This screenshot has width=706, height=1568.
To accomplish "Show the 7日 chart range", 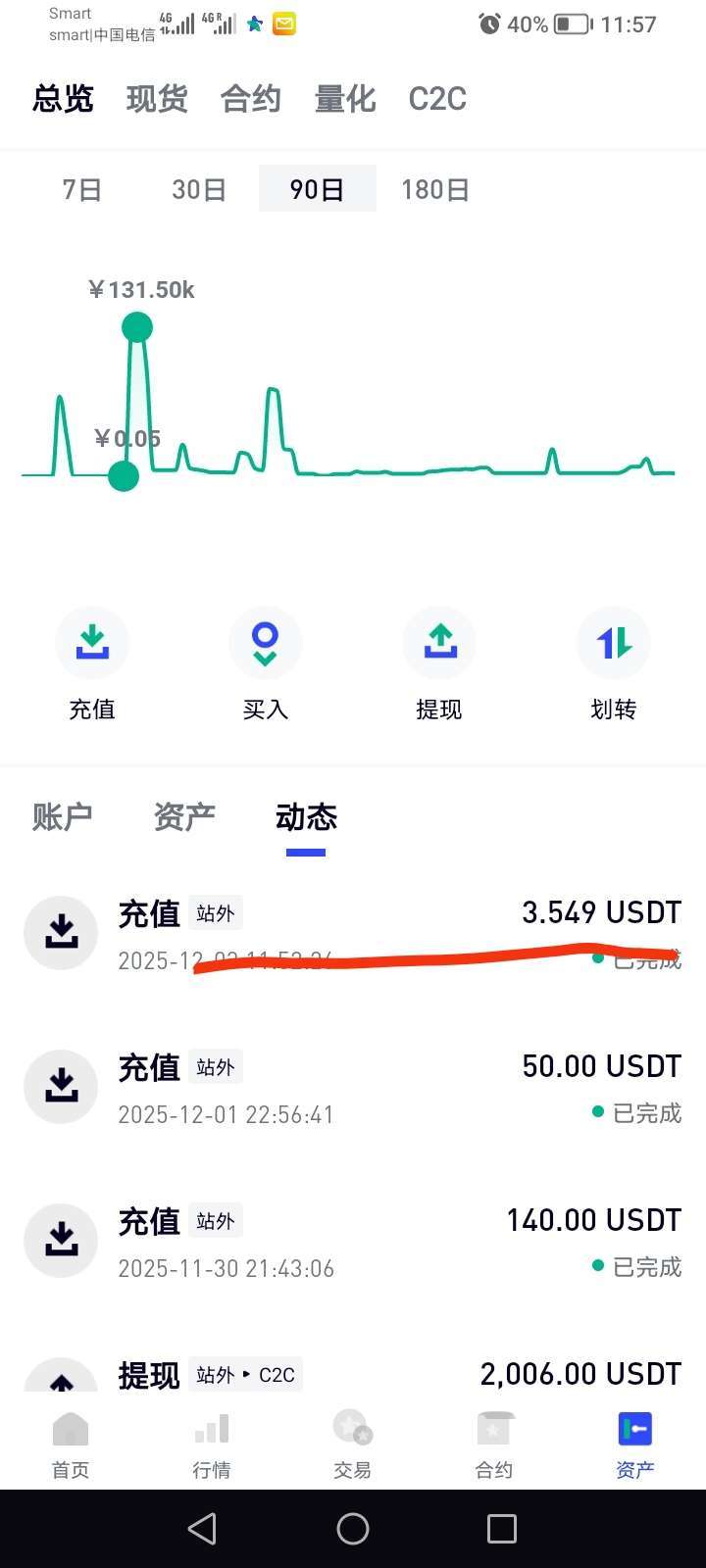I will tap(82, 189).
